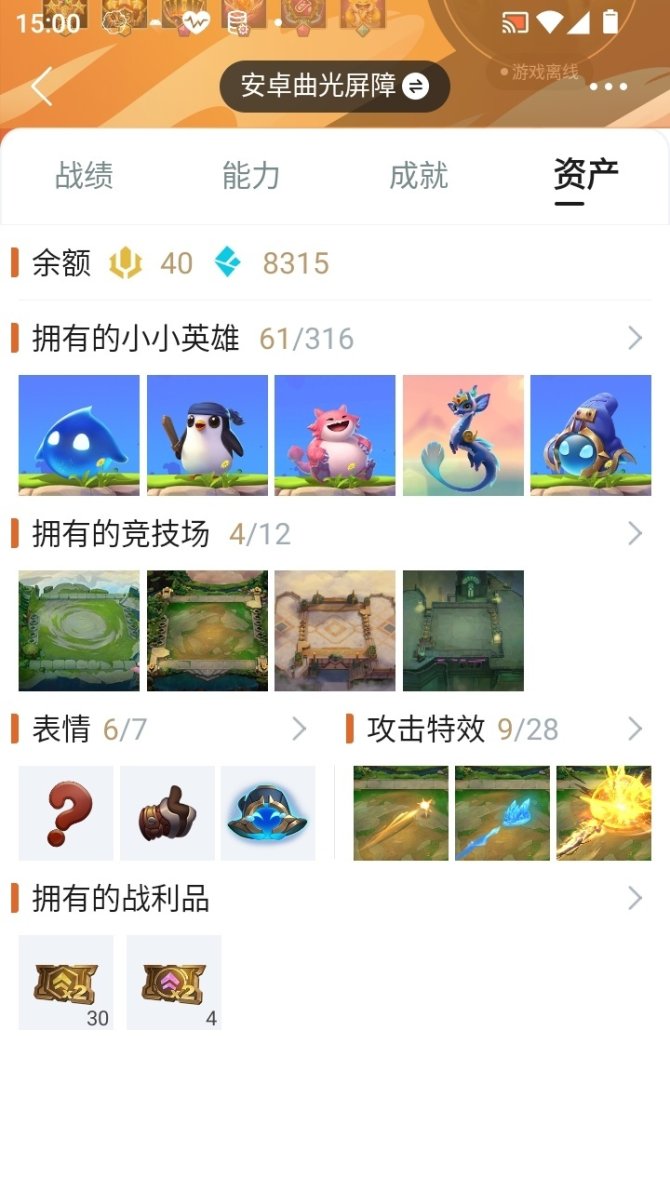Switch to the 成就 tab

click(418, 176)
